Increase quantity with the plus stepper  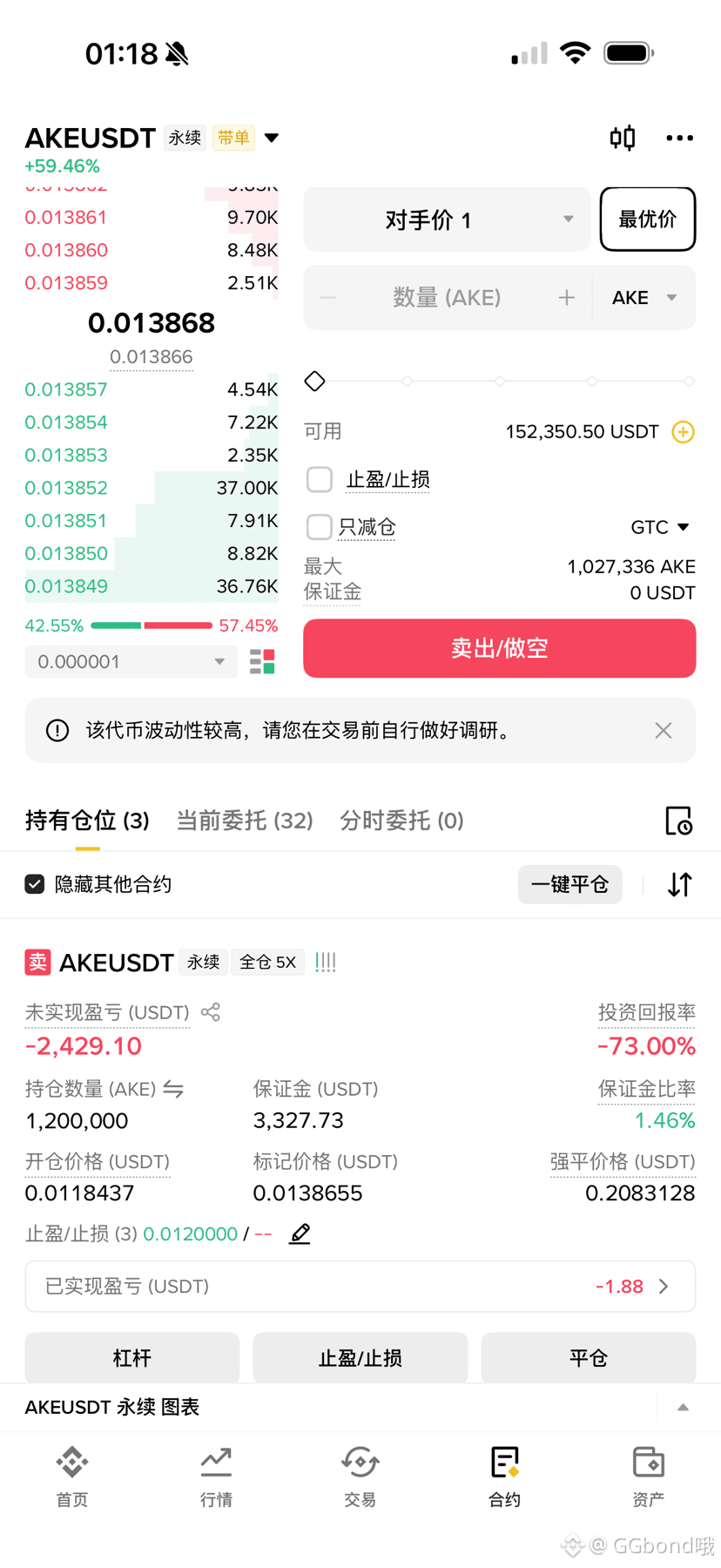[567, 298]
